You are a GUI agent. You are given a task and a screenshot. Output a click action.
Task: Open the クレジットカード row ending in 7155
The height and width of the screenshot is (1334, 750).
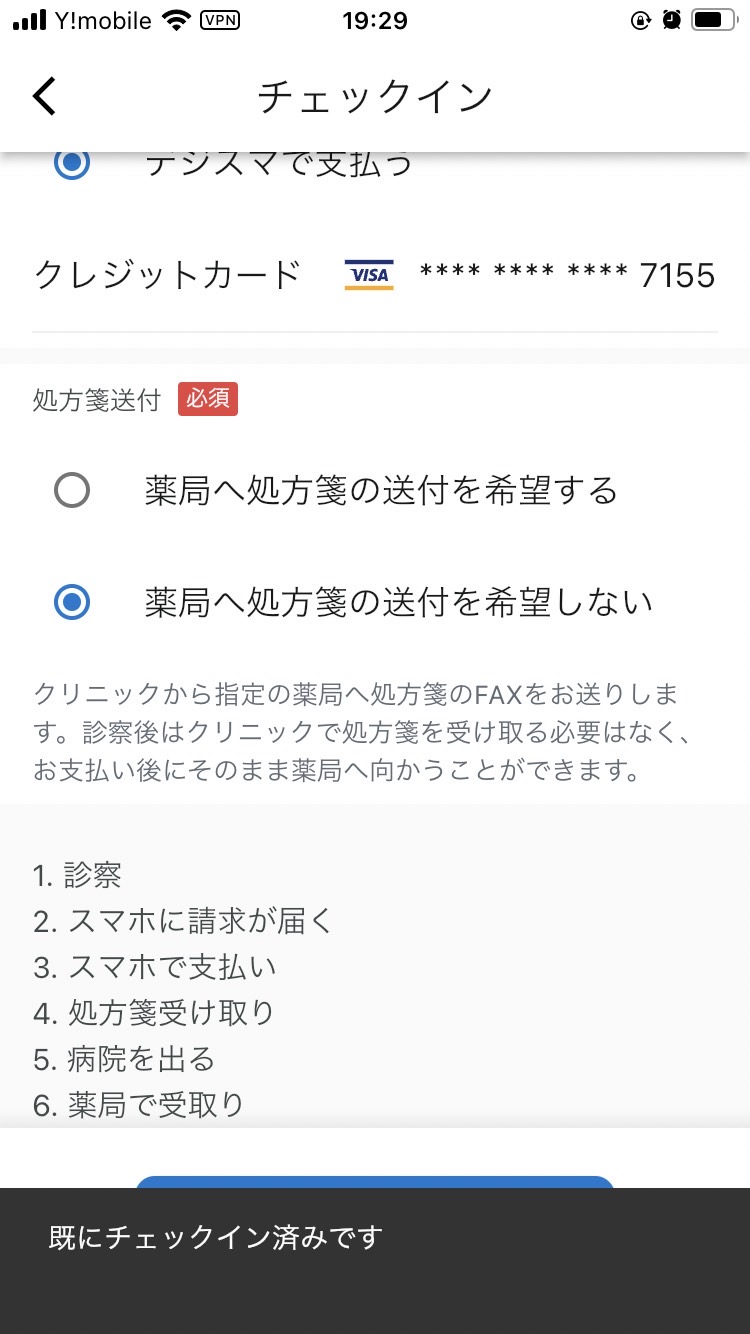tap(375, 274)
